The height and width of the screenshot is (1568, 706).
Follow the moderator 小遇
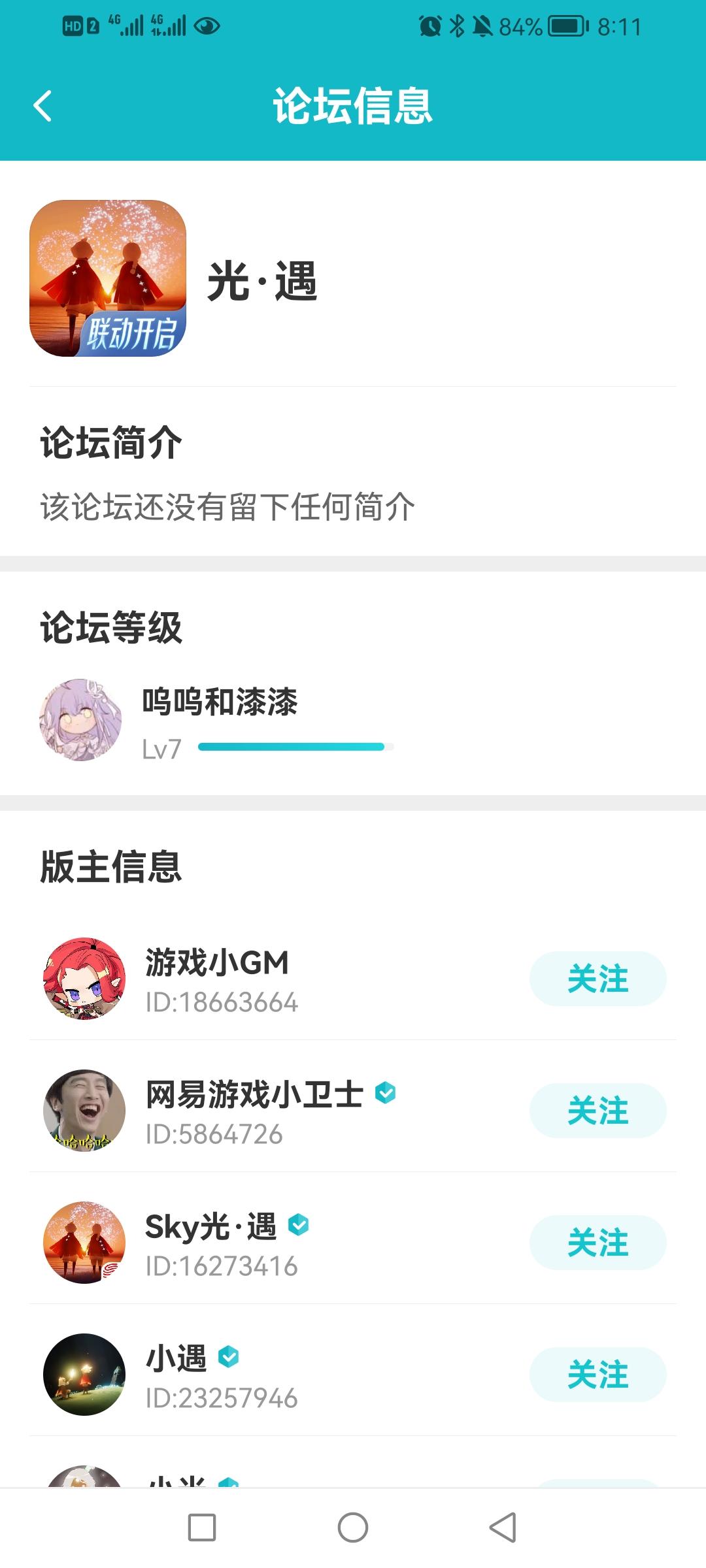click(x=597, y=1375)
